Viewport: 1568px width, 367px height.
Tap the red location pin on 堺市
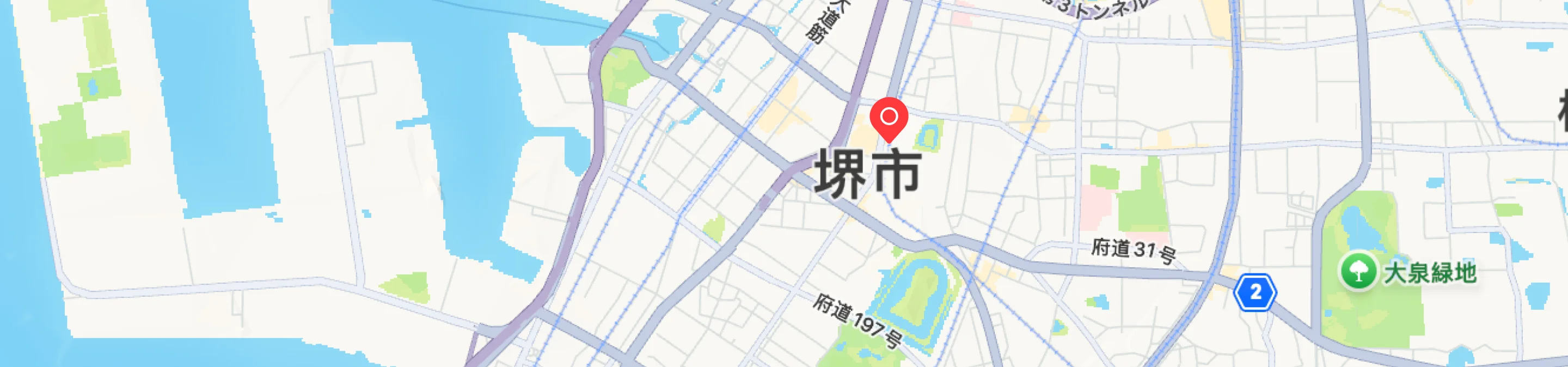889,118
